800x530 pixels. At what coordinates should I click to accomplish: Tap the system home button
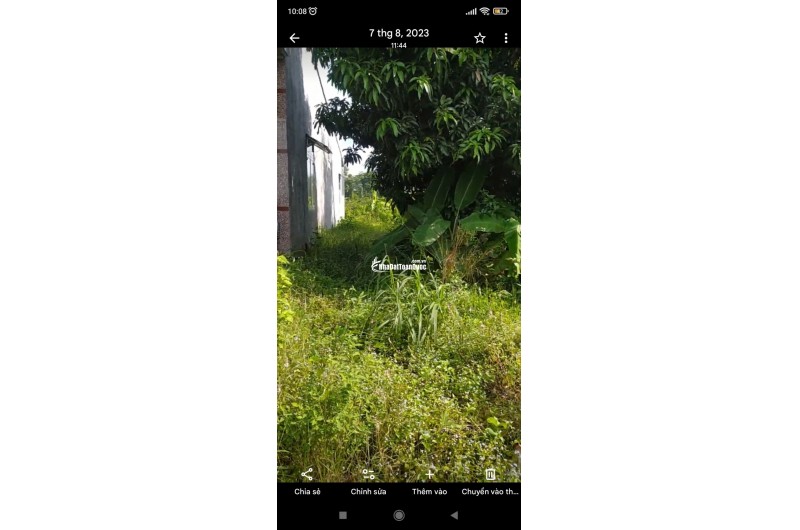399,515
